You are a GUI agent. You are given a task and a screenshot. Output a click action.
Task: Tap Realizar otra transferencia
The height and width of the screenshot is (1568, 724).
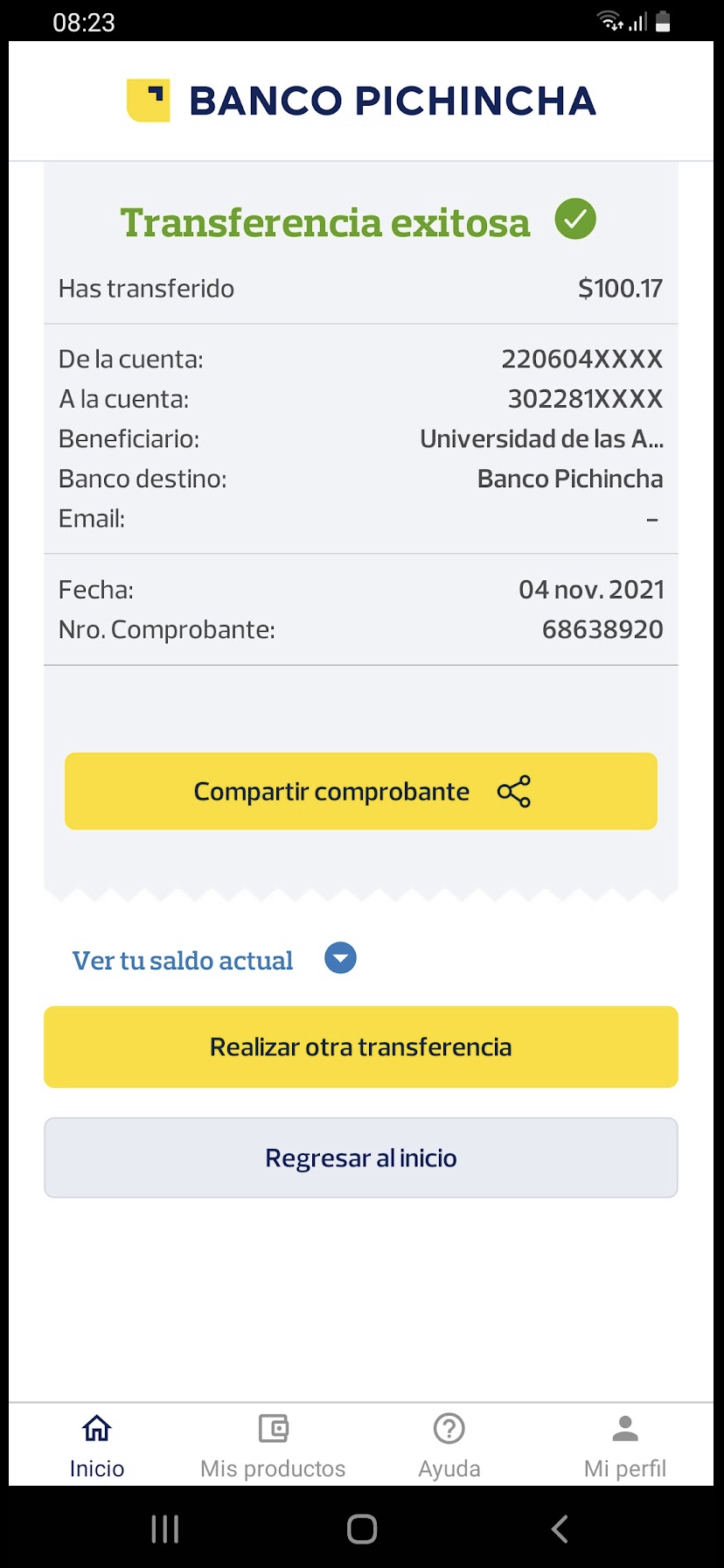click(360, 1046)
